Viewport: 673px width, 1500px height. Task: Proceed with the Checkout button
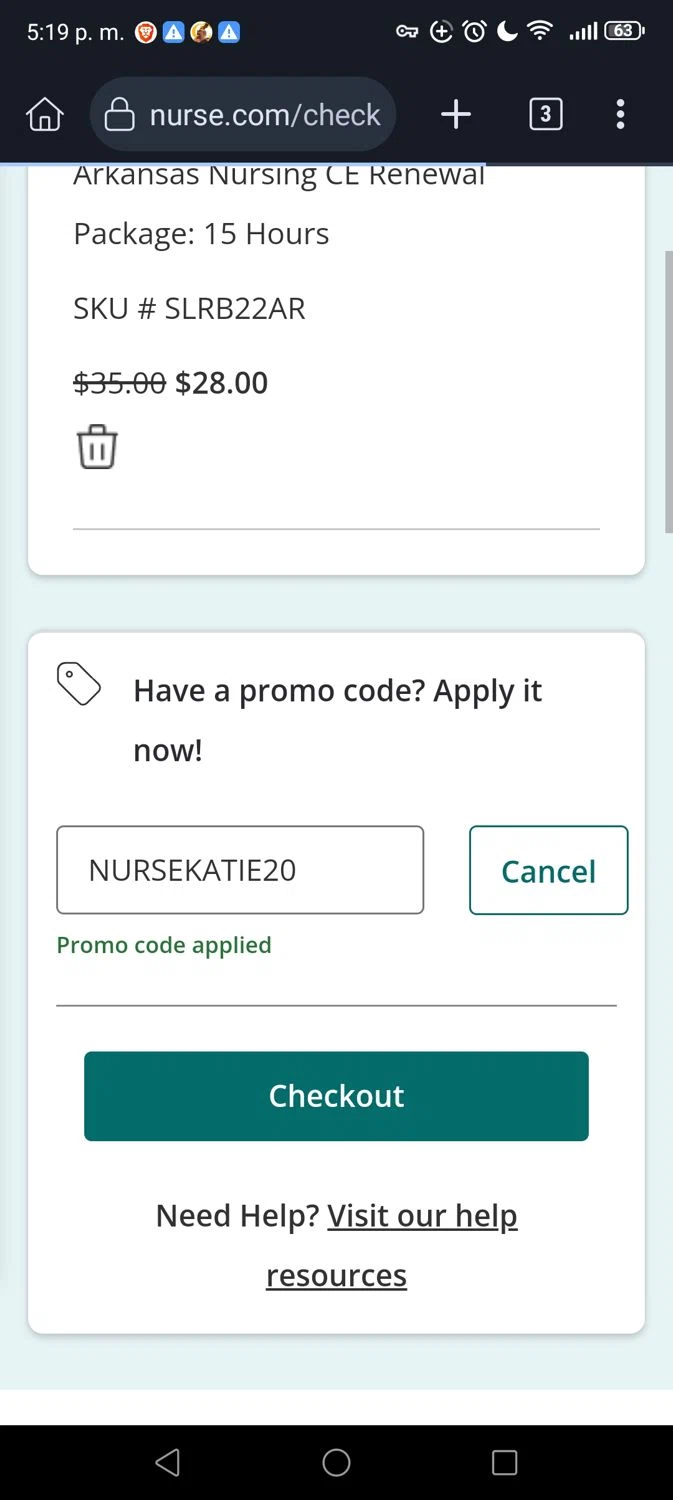point(336,1096)
